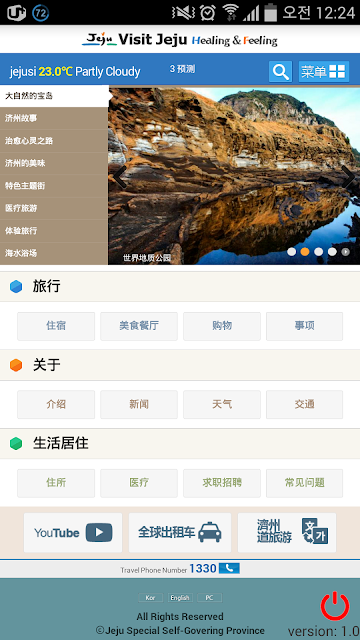Viewport: 360px width, 640px height.
Task: Open 美食餐厅 category
Action: [139, 326]
